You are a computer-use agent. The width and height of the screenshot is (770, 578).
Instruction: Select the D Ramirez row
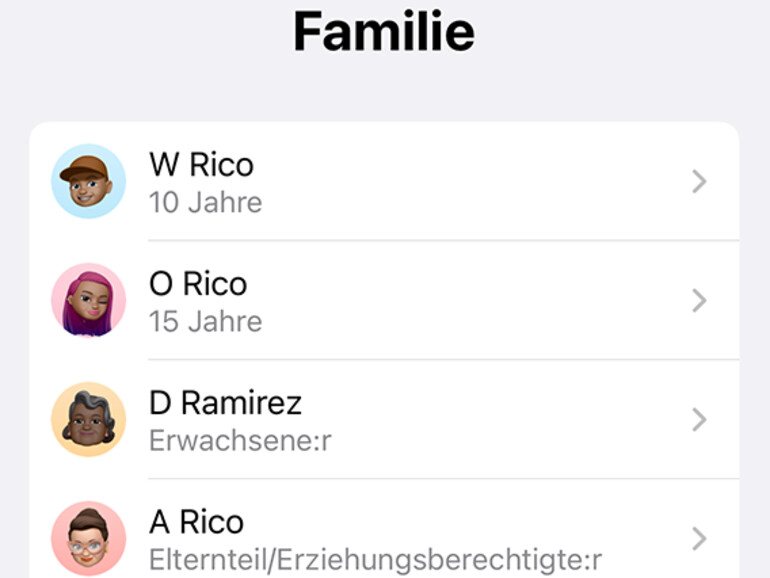click(x=384, y=420)
